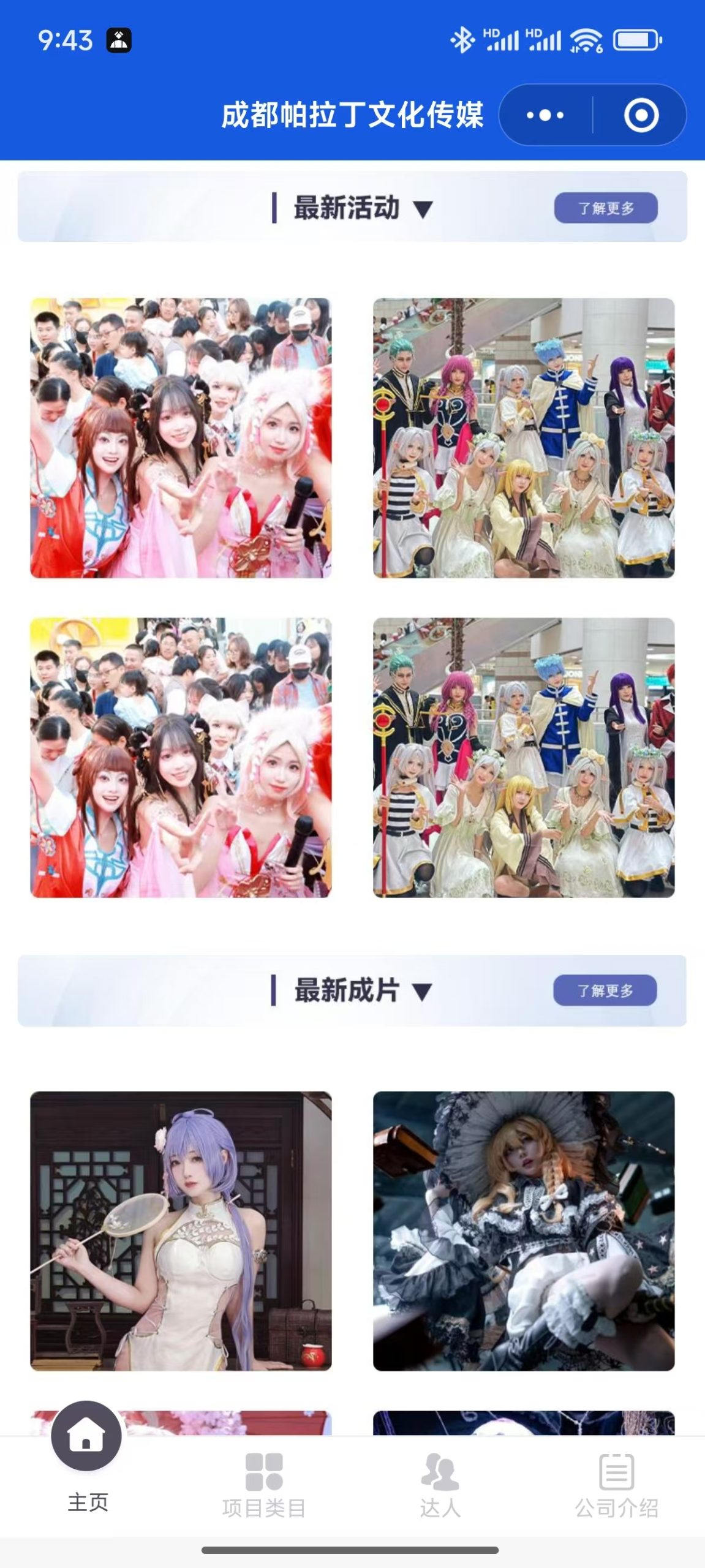The image size is (705, 1568).
Task: Tap 了解更多 next to 最新活动
Action: coord(605,208)
